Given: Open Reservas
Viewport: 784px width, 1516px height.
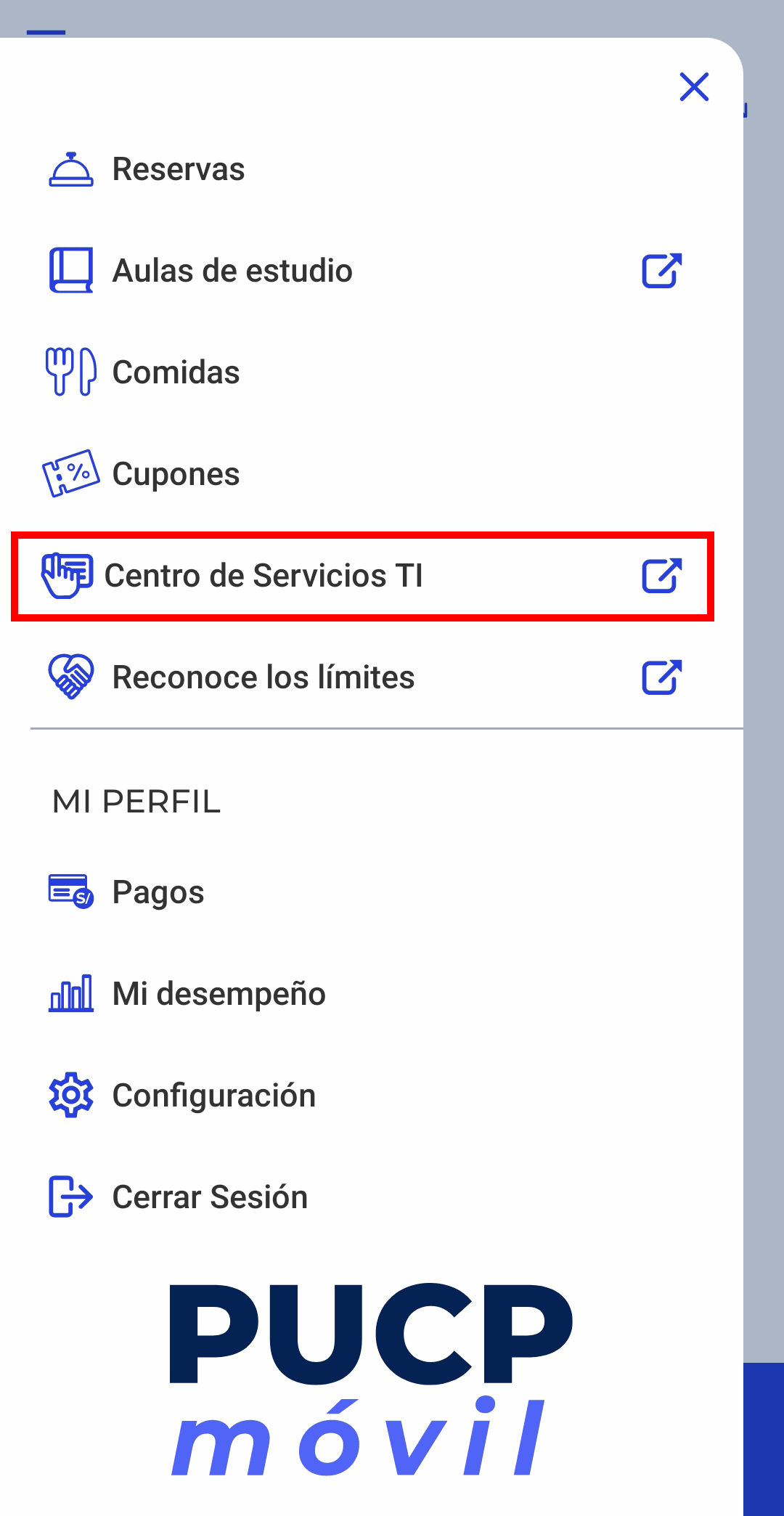Looking at the screenshot, I should click(179, 169).
